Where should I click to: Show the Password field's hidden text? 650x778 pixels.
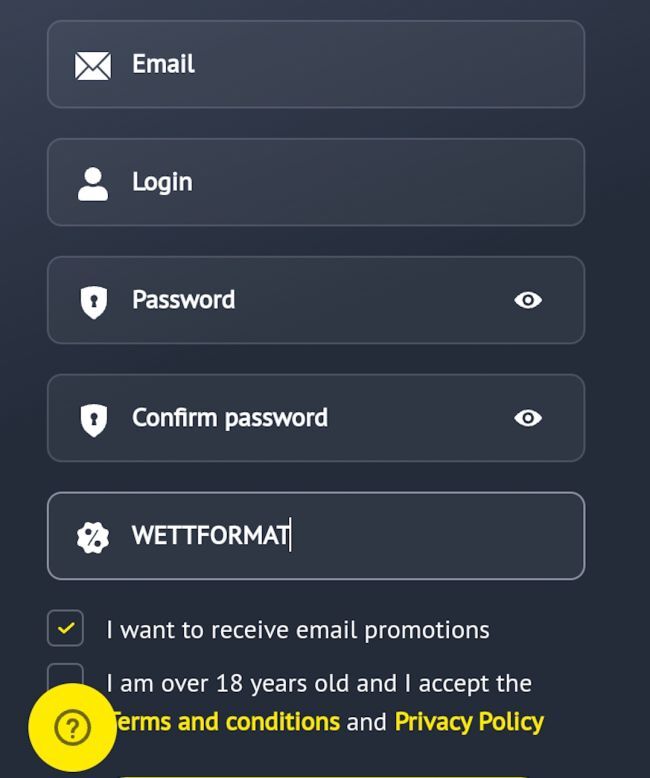tap(528, 300)
